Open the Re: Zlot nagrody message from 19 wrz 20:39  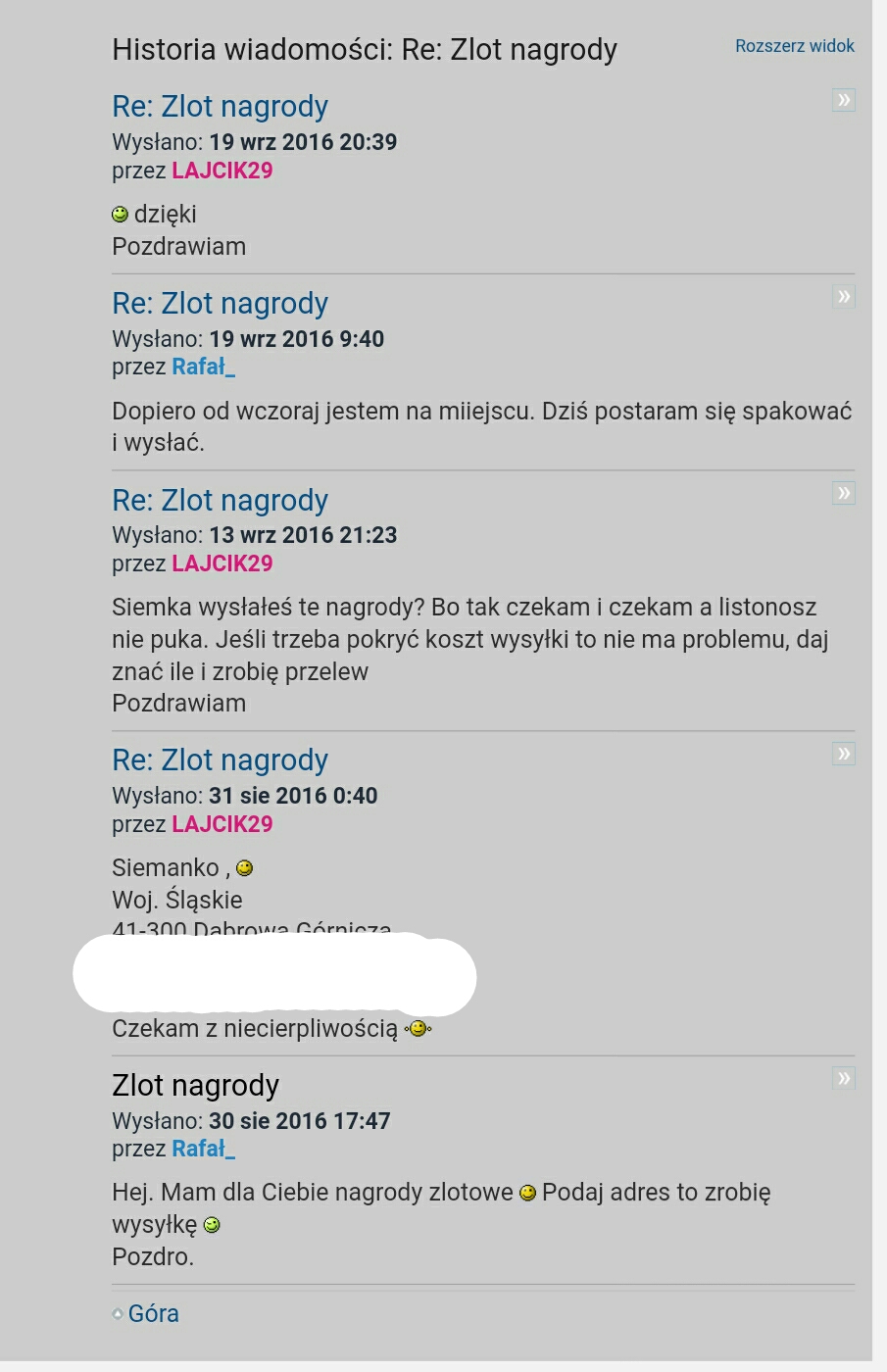click(220, 106)
